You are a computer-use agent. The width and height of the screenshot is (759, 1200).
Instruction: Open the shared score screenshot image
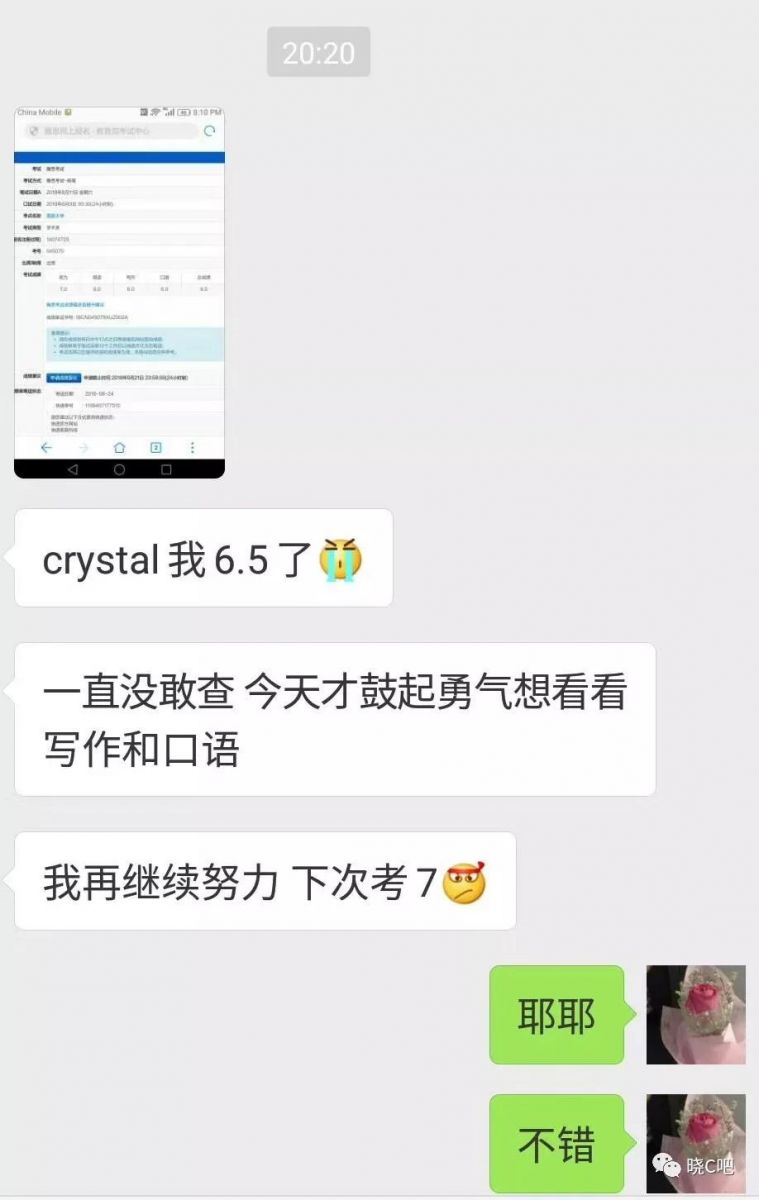point(119,291)
